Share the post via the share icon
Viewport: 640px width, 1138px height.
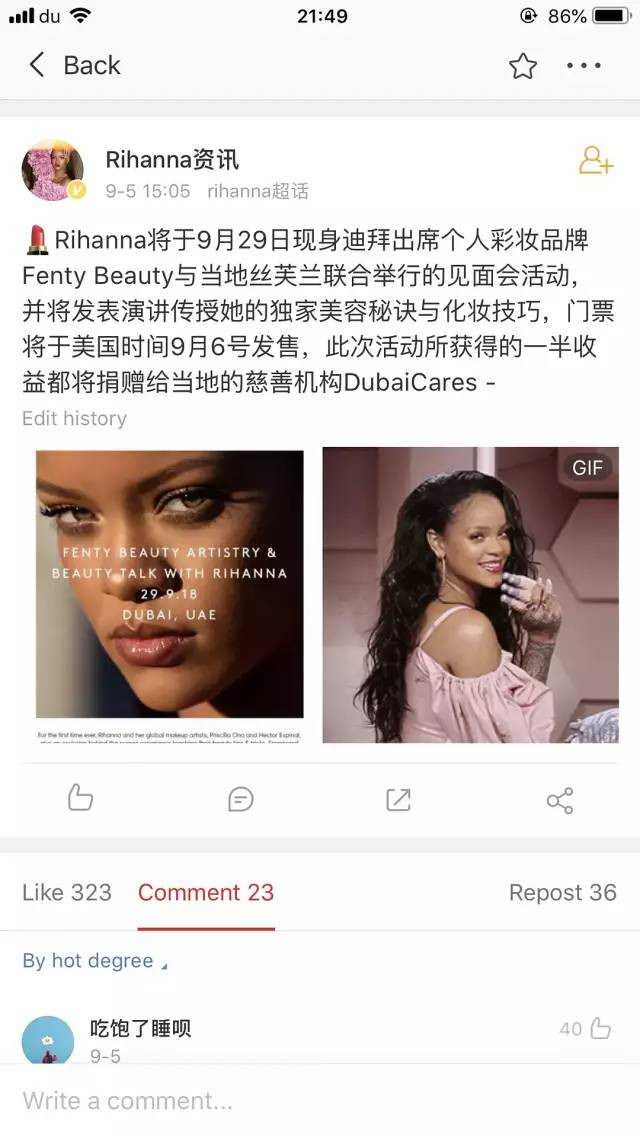coord(559,801)
